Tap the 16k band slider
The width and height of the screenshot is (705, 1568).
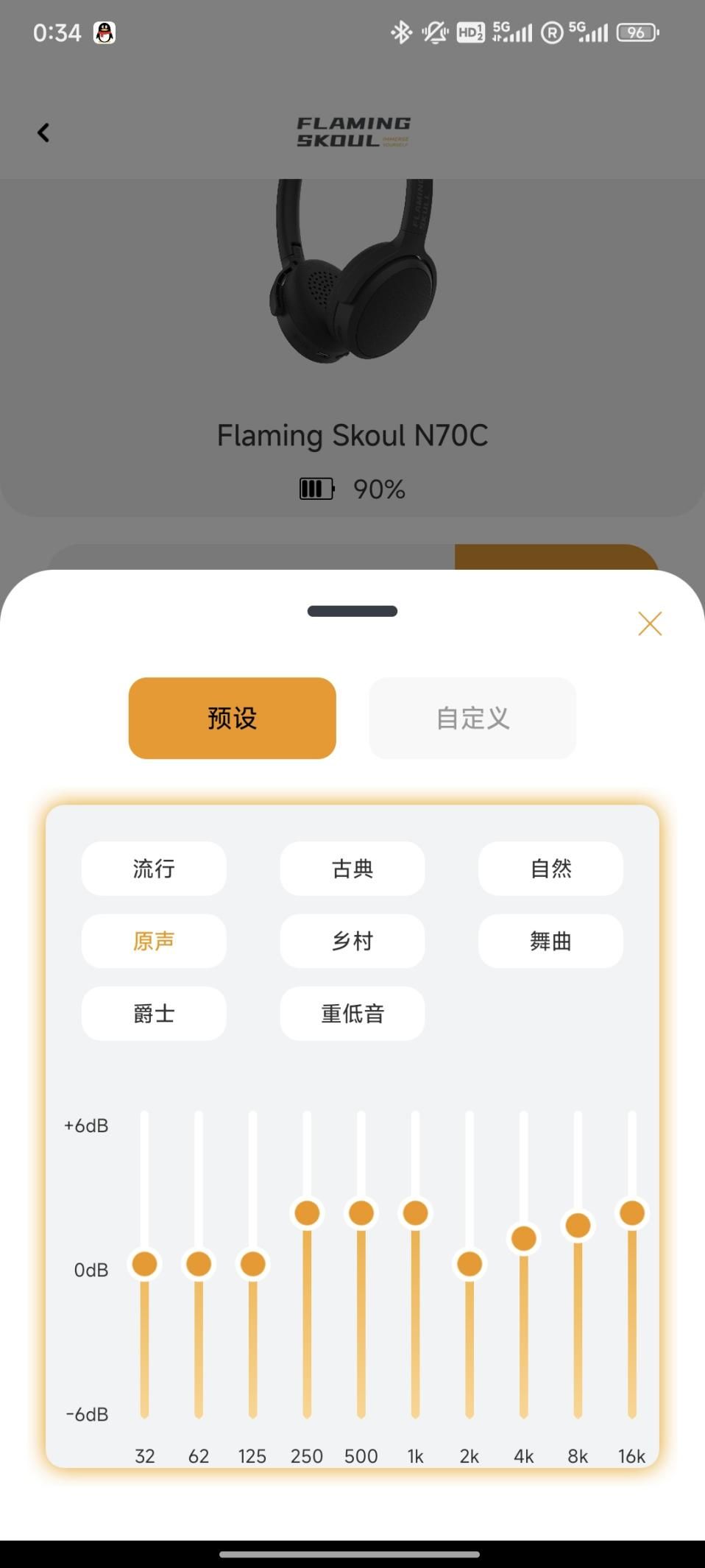[x=631, y=1212]
